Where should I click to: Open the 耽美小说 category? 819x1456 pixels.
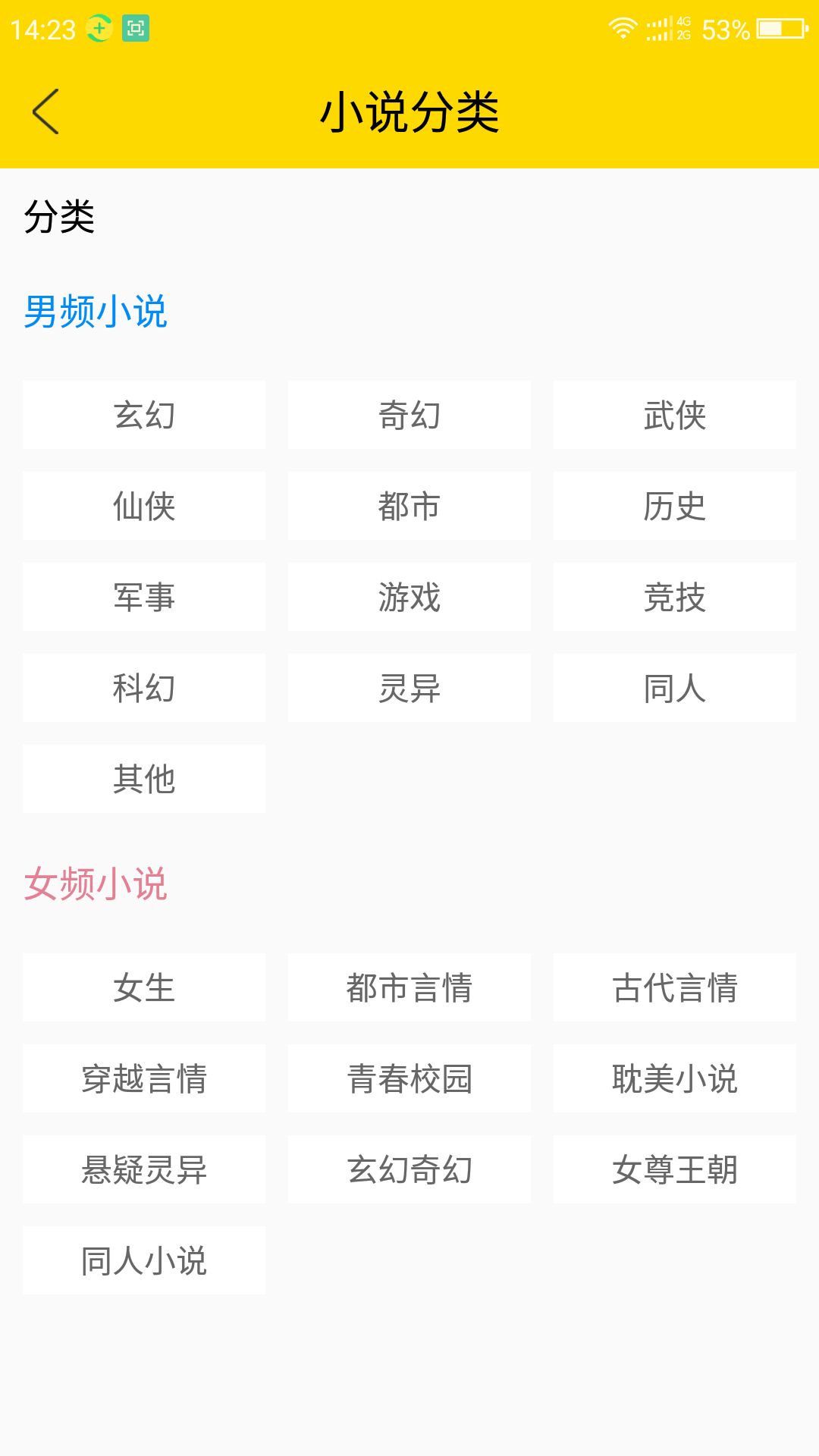pyautogui.click(x=674, y=1078)
